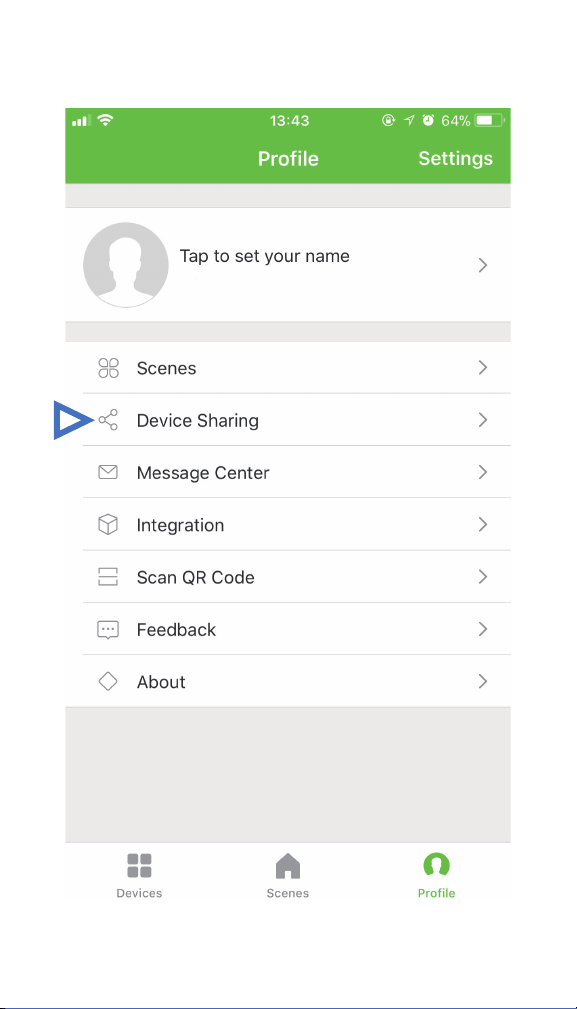Select Scan QR Code
Screen dimensions: 577x1009
click(288, 577)
